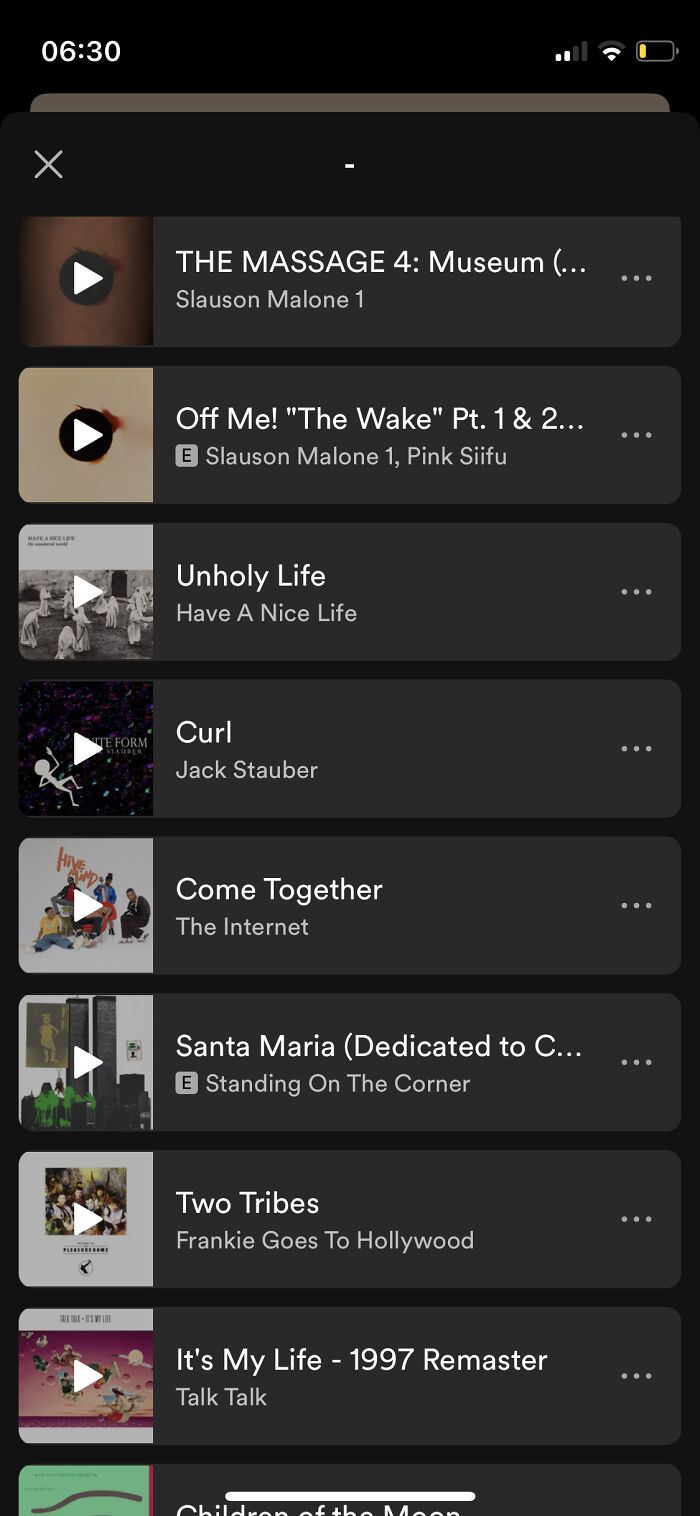The image size is (700, 1516).
Task: Open more options for Come Together
Action: 636,906
